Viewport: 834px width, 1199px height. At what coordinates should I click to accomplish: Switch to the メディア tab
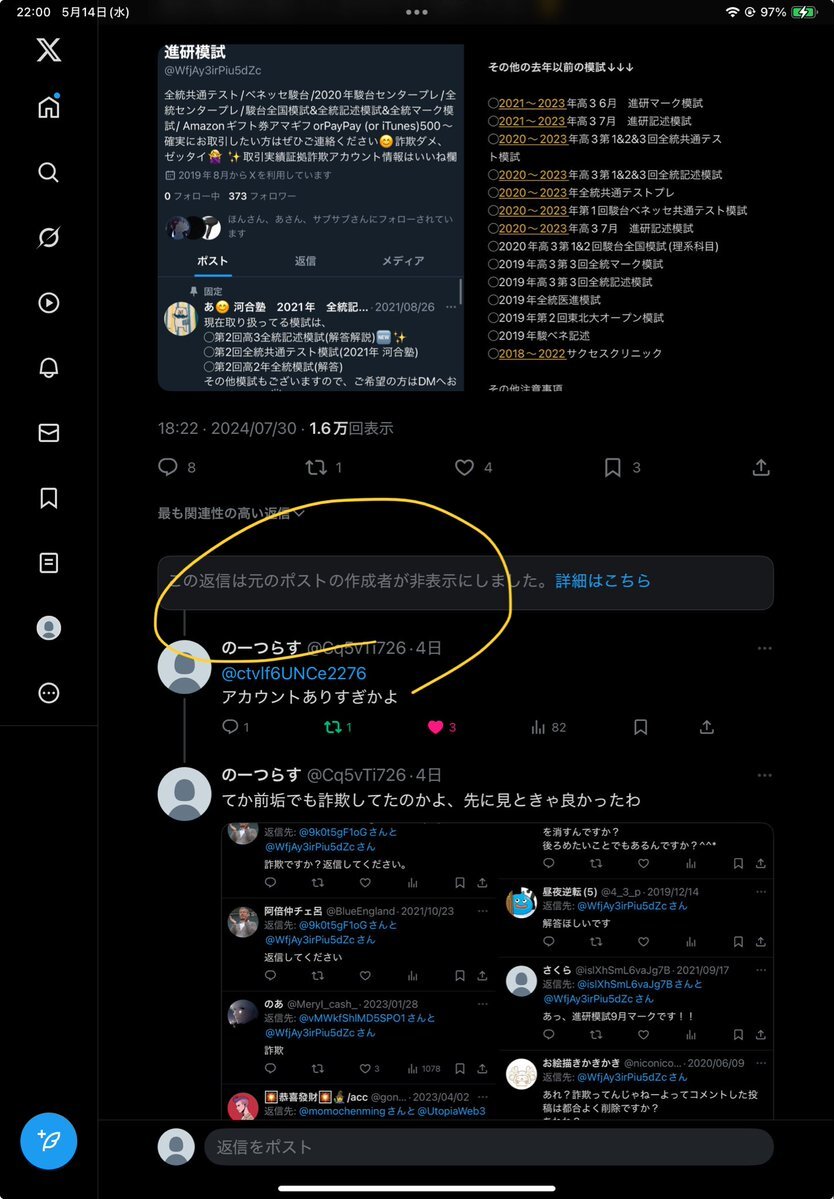coord(402,261)
